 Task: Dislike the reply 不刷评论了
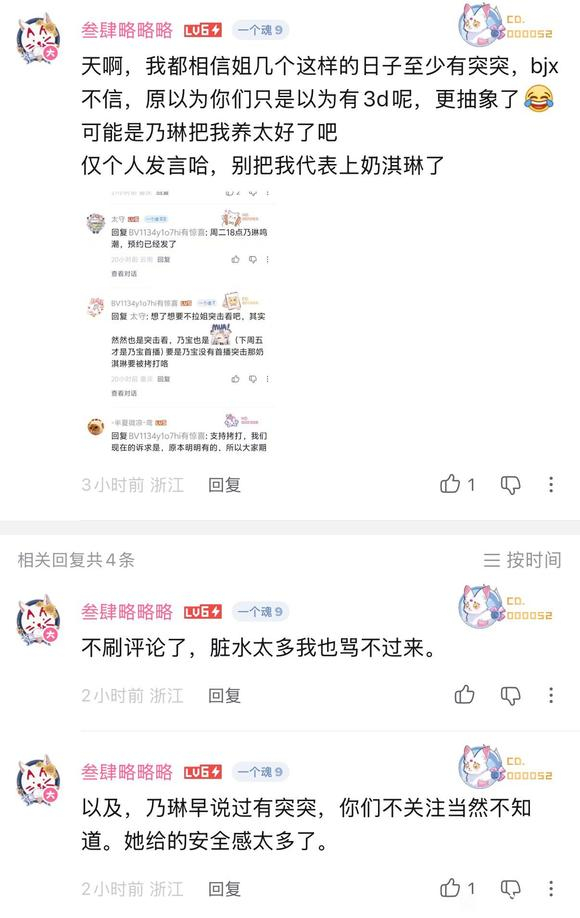[510, 696]
